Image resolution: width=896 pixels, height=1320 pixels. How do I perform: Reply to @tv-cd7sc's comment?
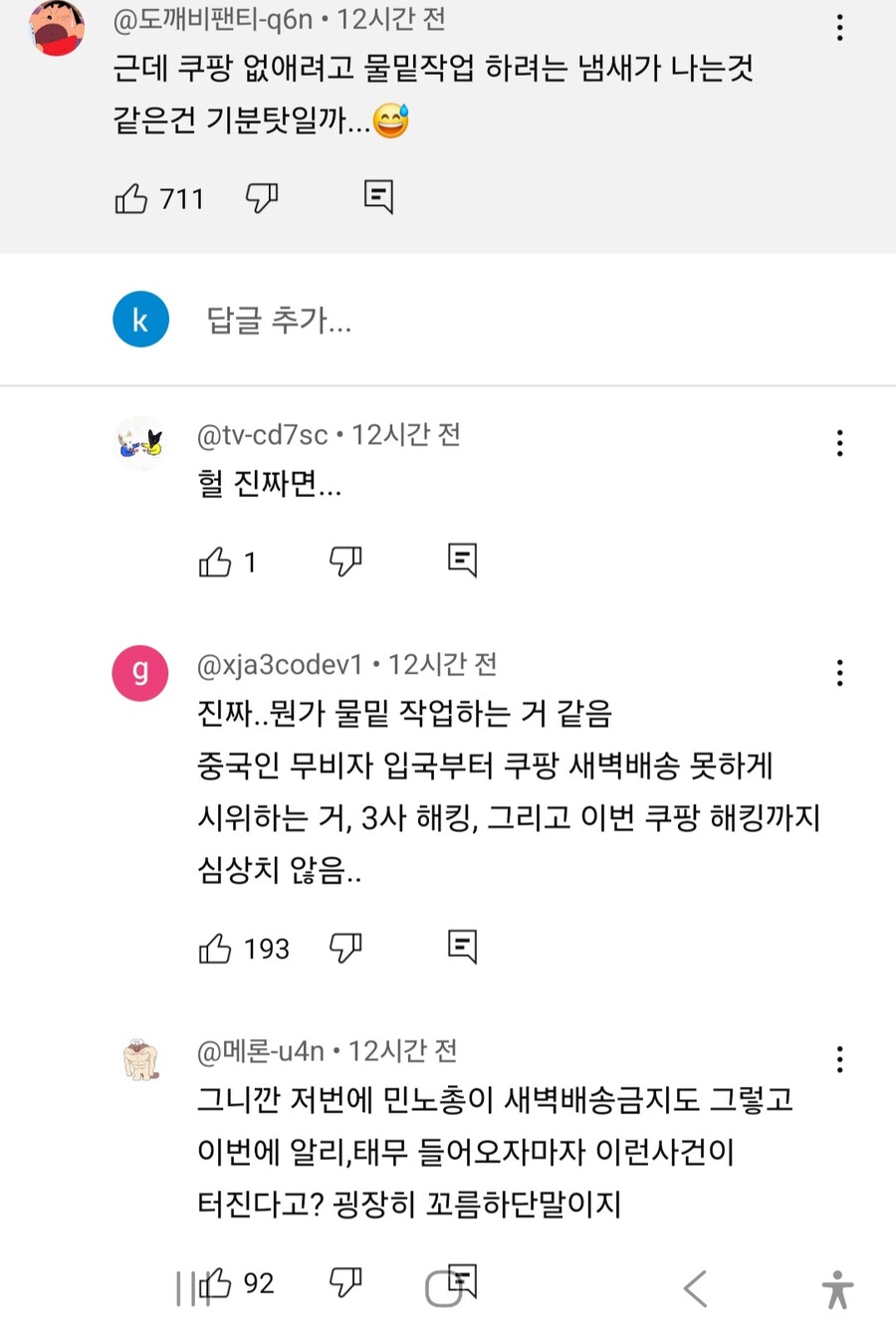click(462, 560)
